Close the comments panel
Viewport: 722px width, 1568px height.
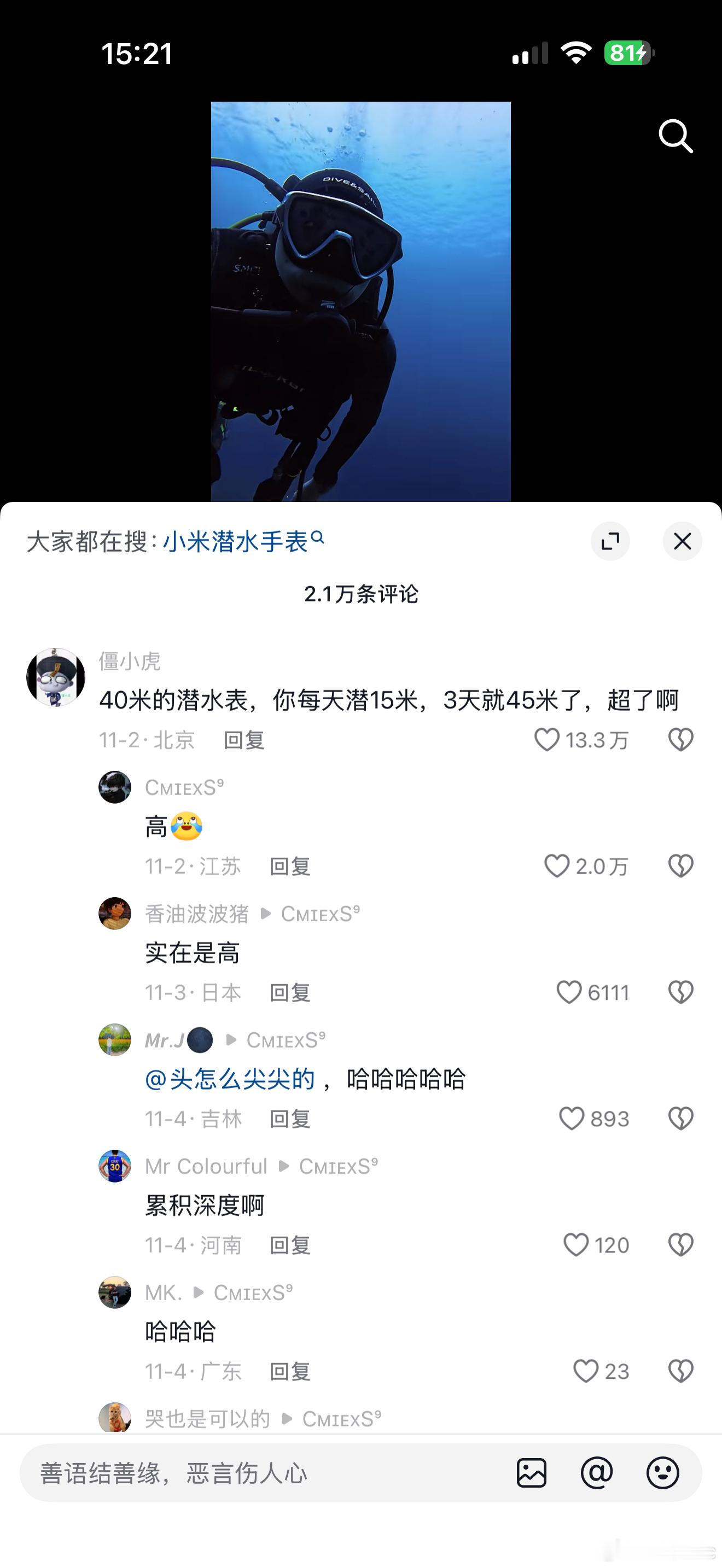point(682,541)
